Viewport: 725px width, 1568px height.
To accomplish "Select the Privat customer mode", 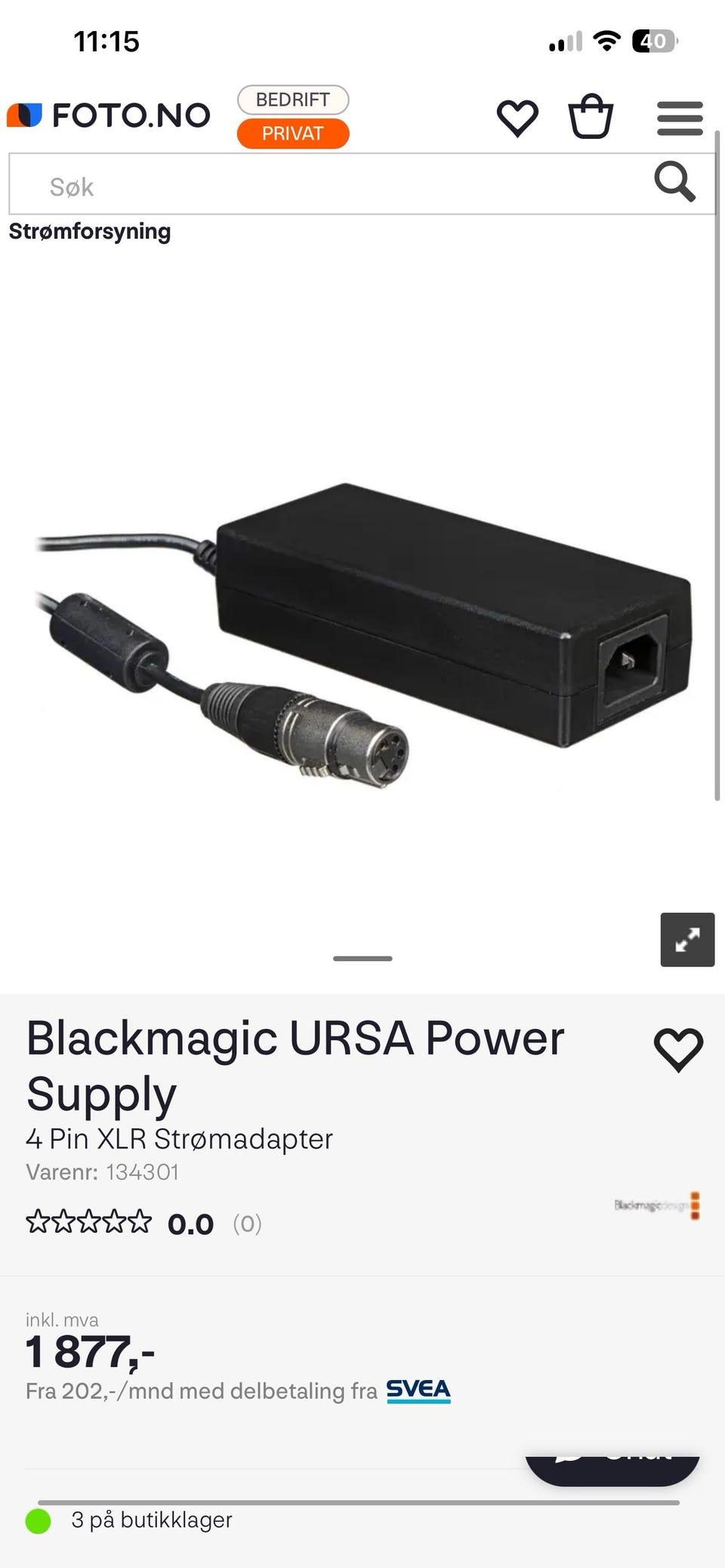I will pyautogui.click(x=293, y=134).
